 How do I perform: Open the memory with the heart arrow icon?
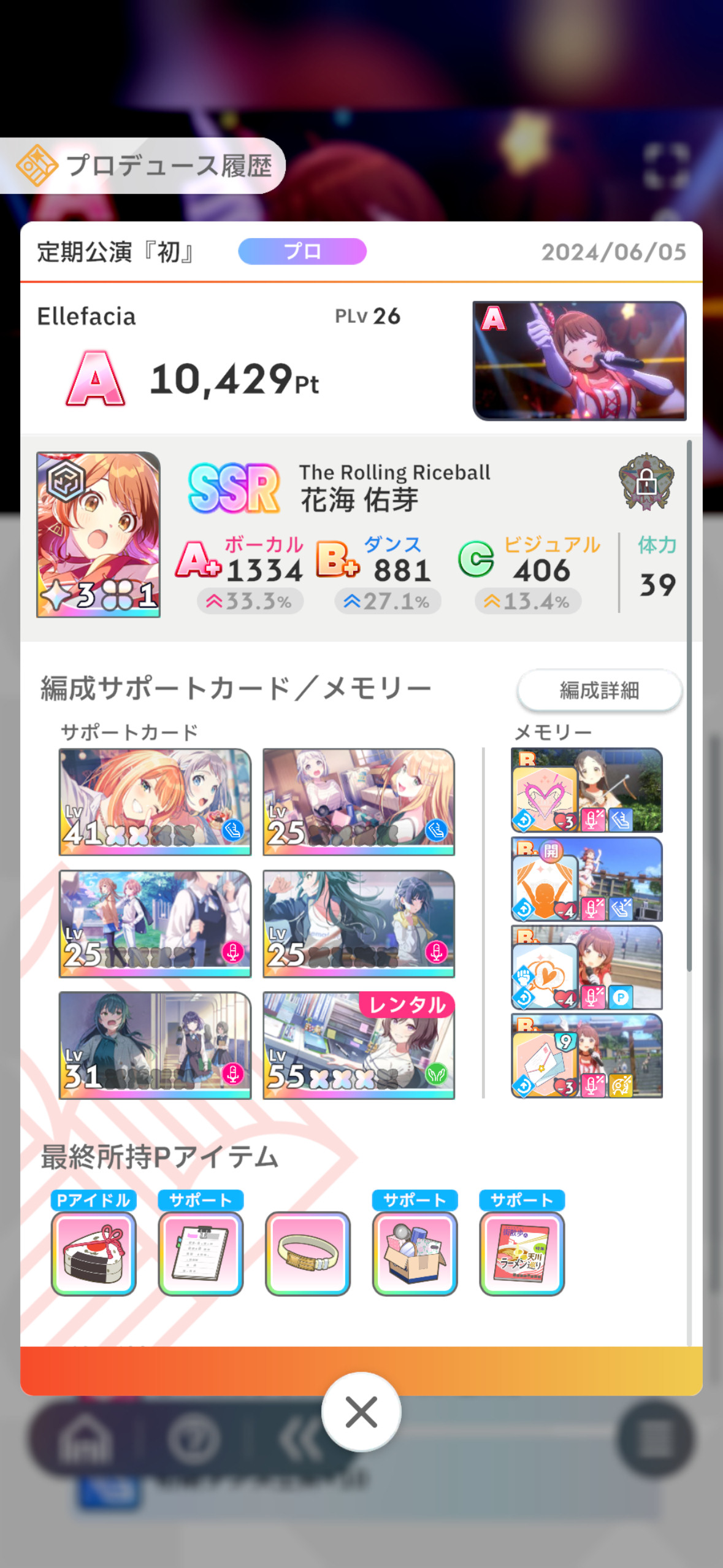[587, 790]
